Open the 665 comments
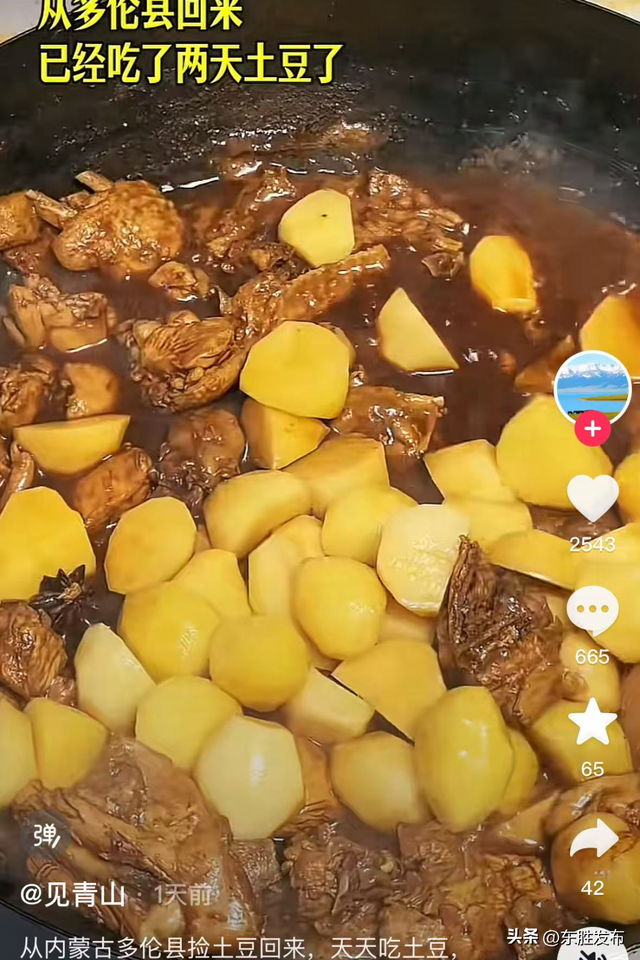The height and width of the screenshot is (960, 640). (592, 611)
